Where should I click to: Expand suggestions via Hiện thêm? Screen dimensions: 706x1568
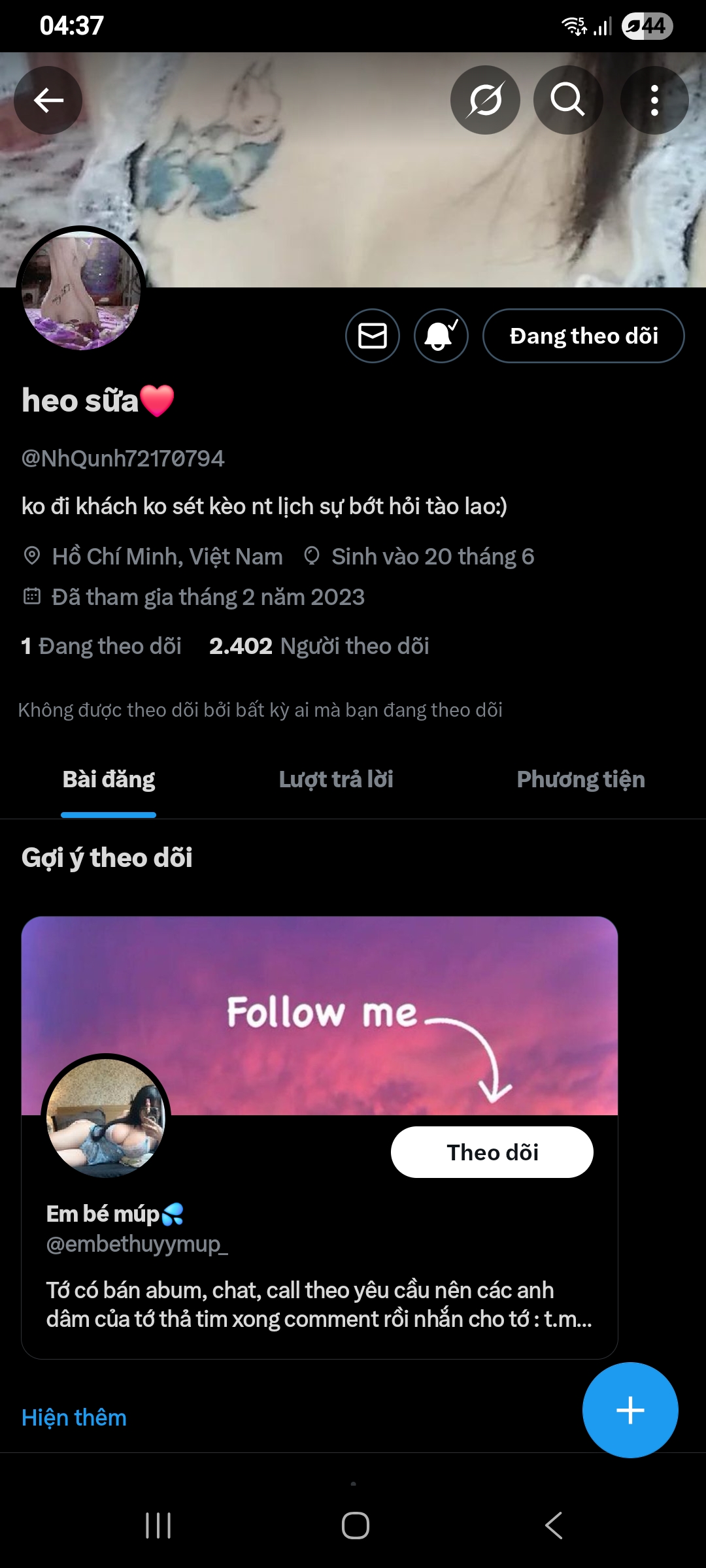pyautogui.click(x=75, y=1418)
